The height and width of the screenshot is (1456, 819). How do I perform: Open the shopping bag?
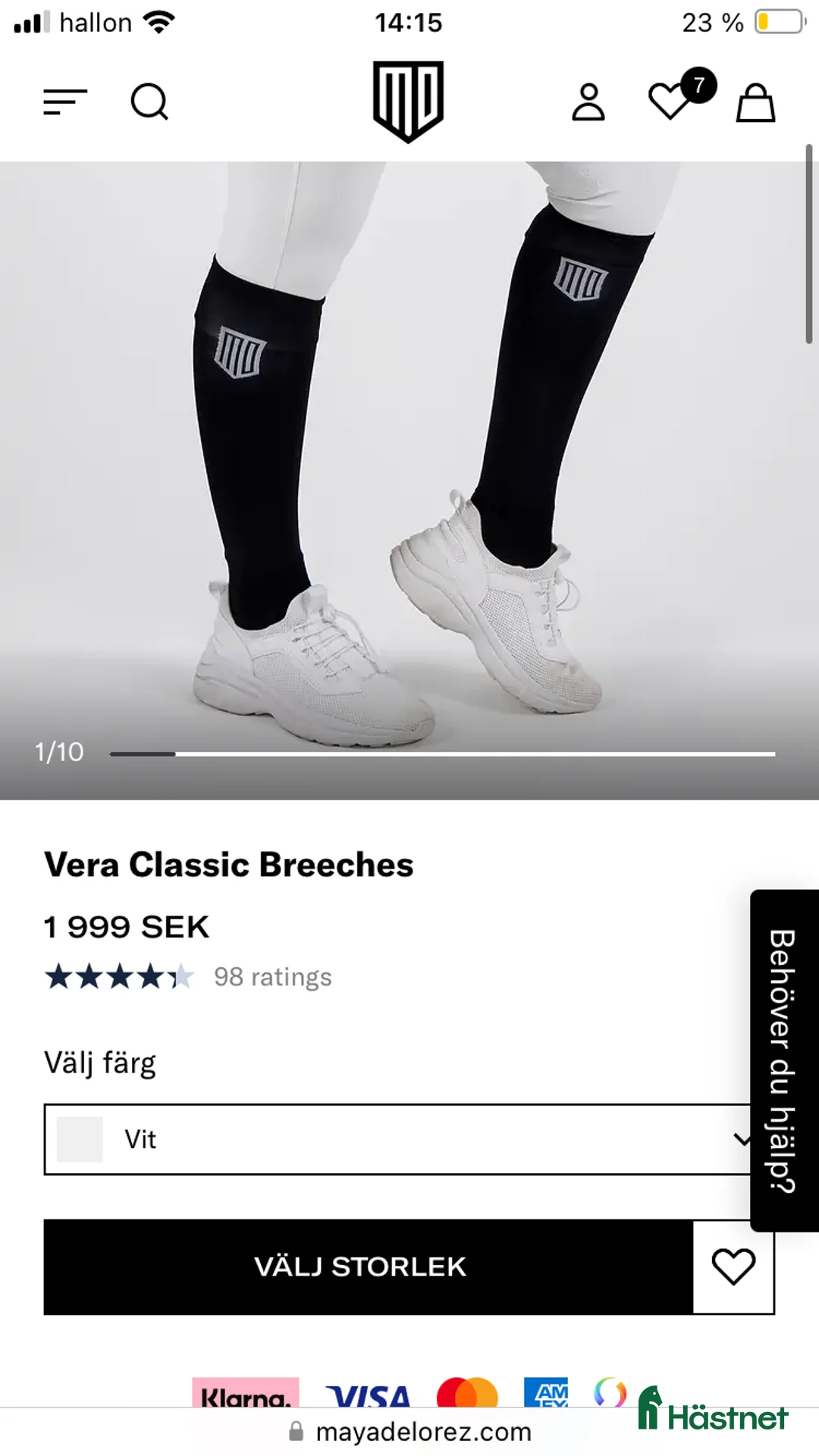point(755,102)
